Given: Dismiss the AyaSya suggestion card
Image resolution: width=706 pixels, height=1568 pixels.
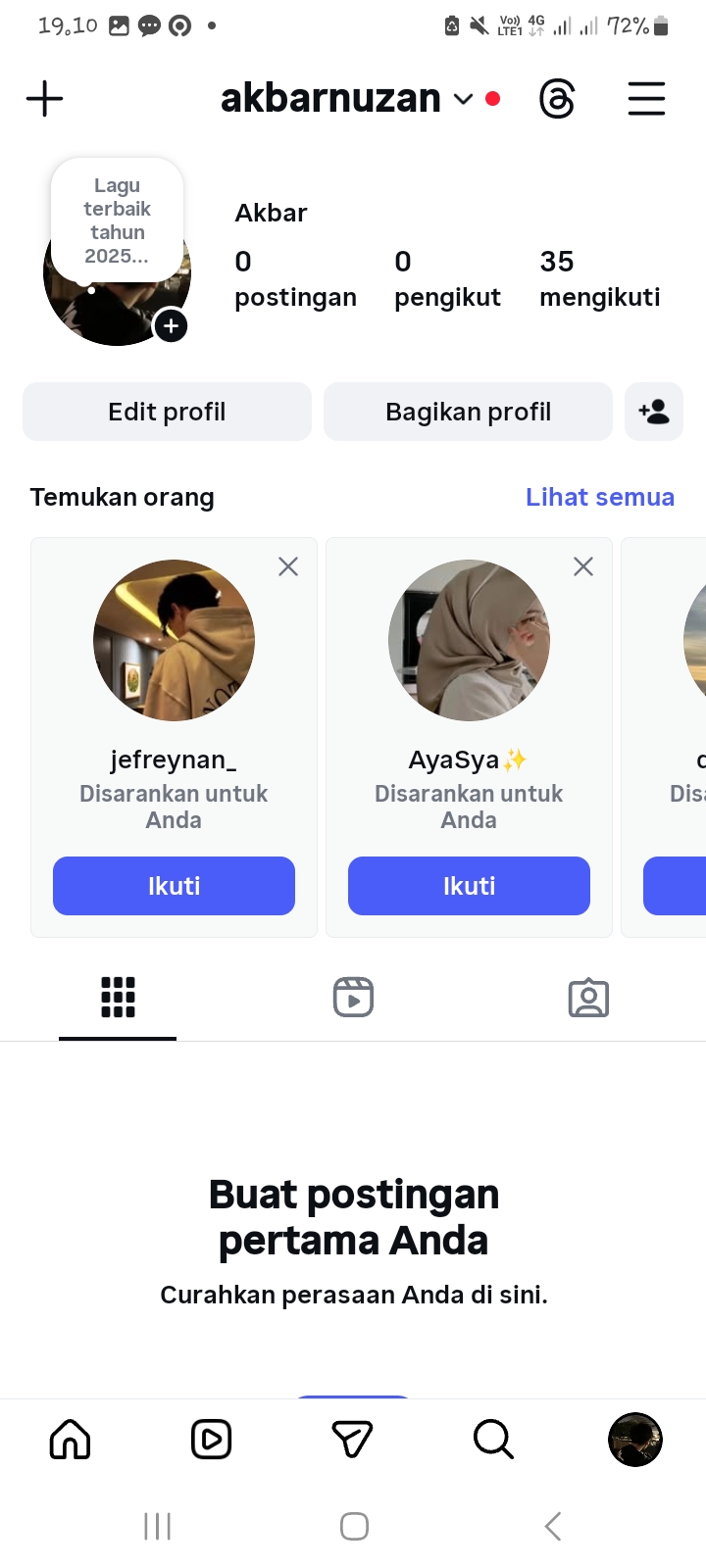Looking at the screenshot, I should (x=583, y=566).
